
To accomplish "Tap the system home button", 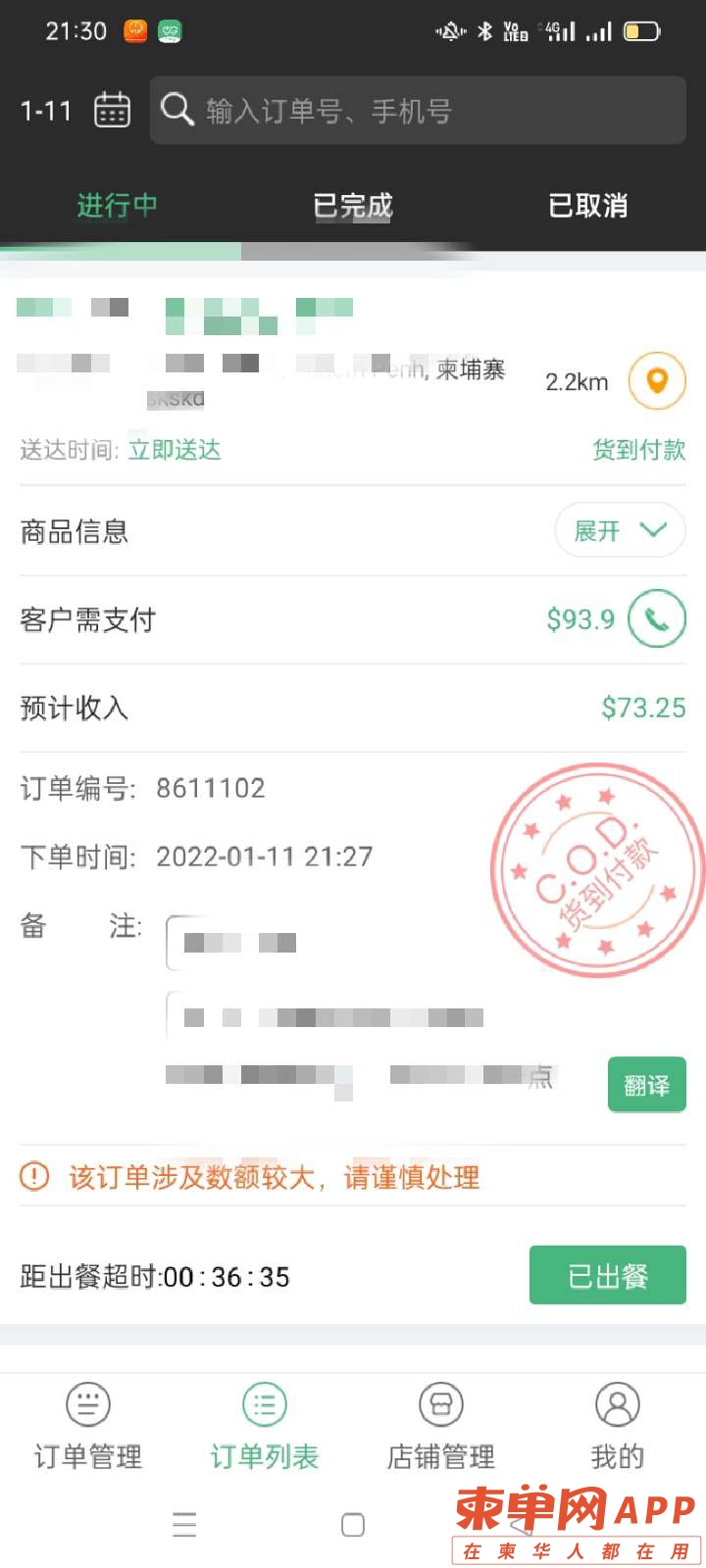I will tap(353, 1525).
